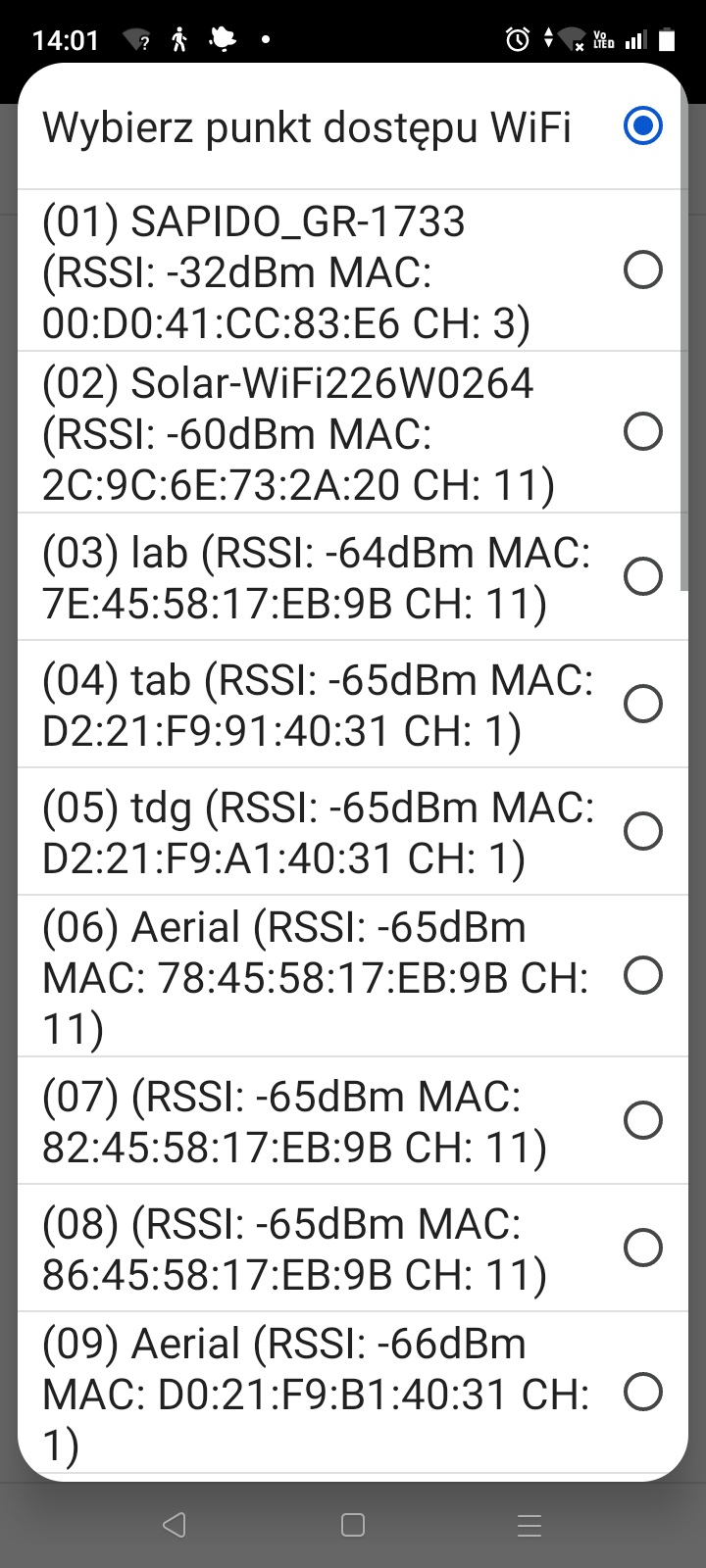706x1568 pixels.
Task: Choose Aerial network (09) on channel 1
Action: pyautogui.click(x=352, y=1393)
